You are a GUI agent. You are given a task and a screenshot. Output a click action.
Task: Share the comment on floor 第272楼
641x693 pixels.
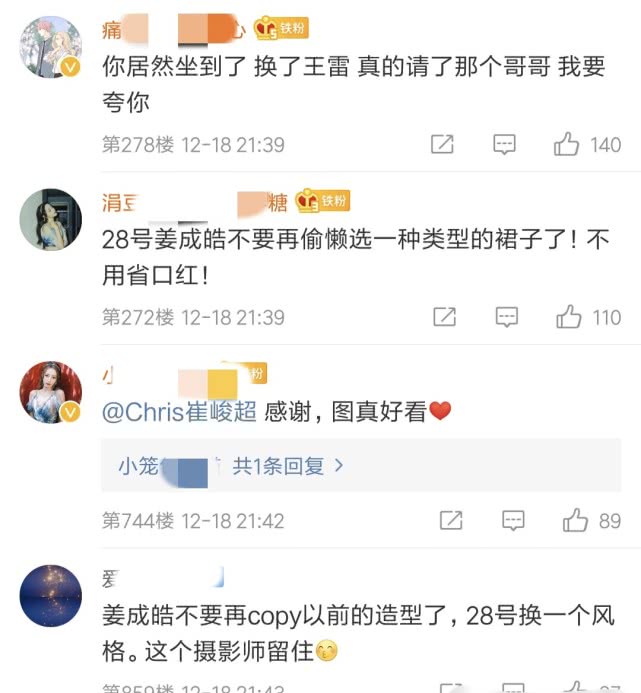coord(444,317)
